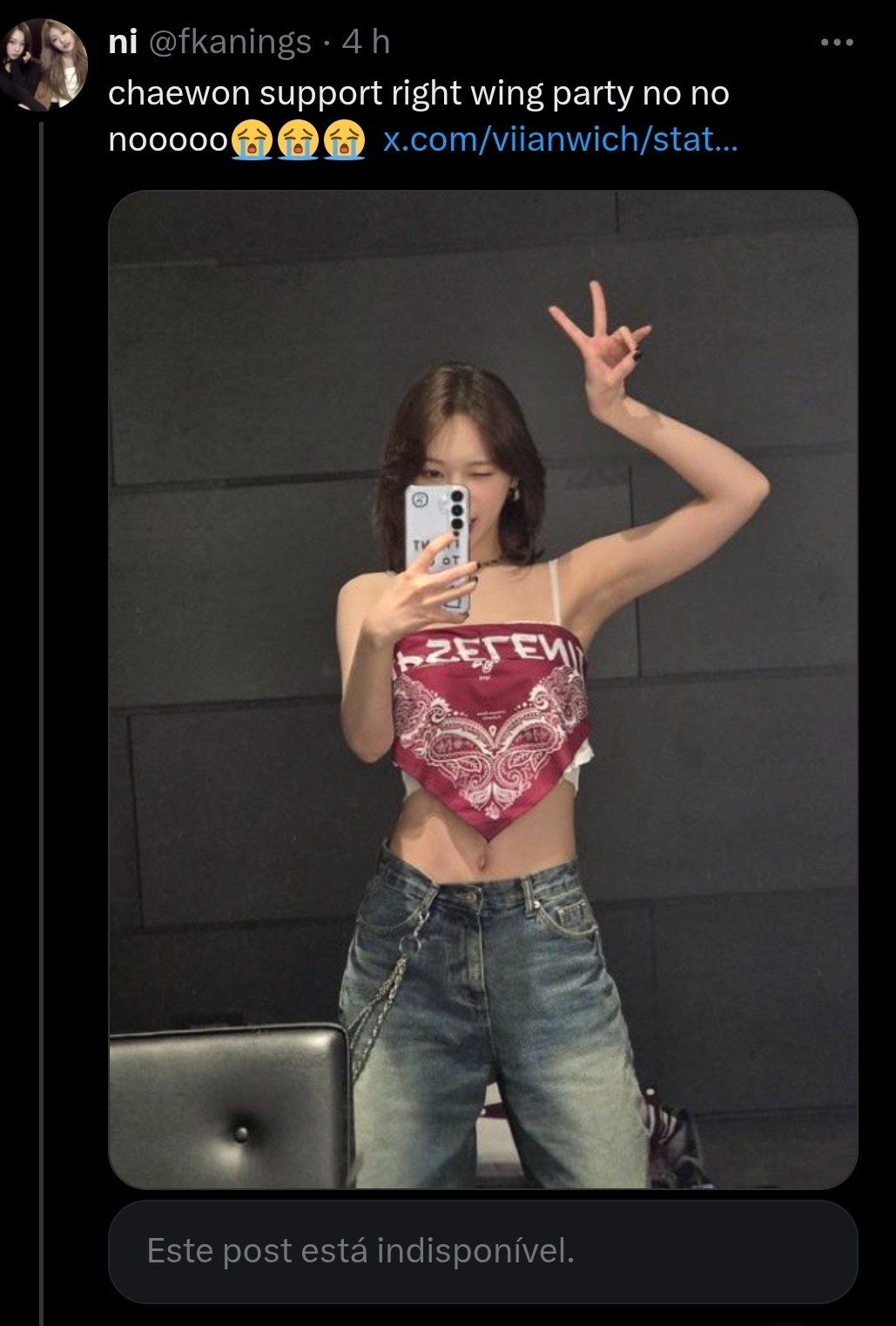Viewport: 896px width, 1326px height.
Task: Open the three-dot menu on ni's post
Action: click(x=837, y=42)
